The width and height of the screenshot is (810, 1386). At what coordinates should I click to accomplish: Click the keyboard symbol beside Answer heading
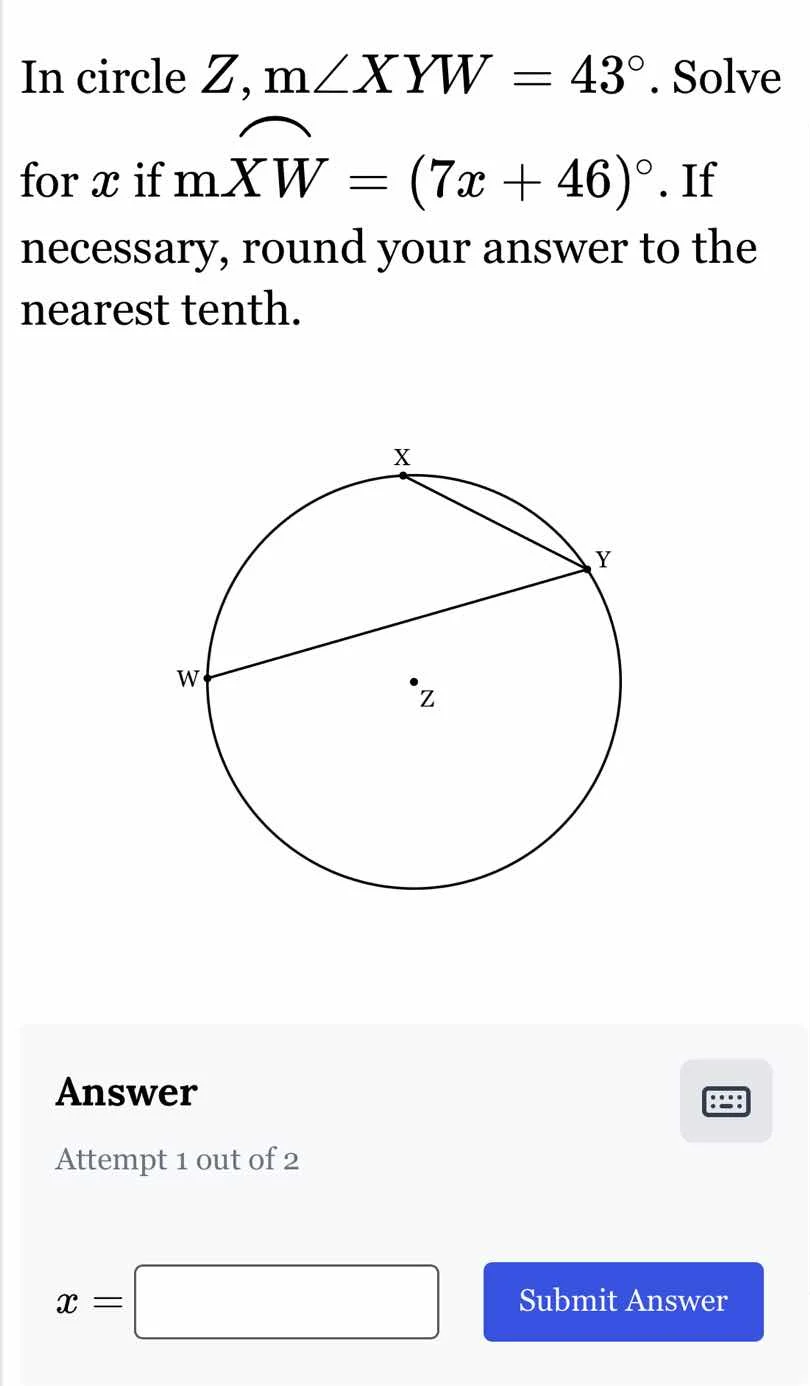[x=727, y=1102]
